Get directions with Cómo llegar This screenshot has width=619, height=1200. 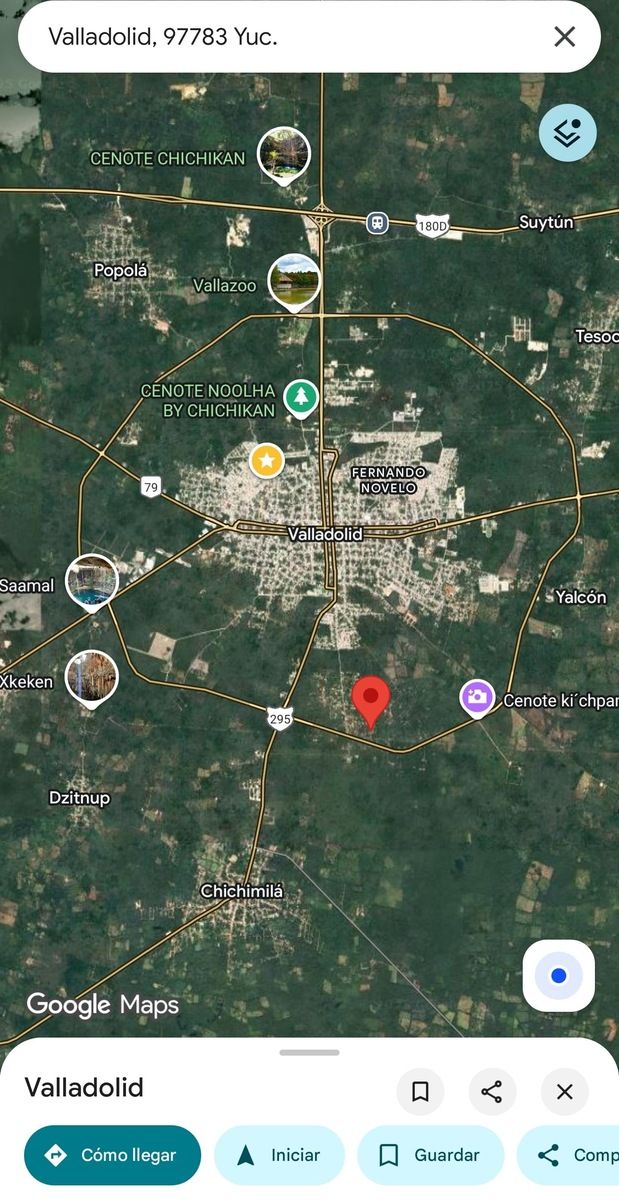coord(112,1155)
